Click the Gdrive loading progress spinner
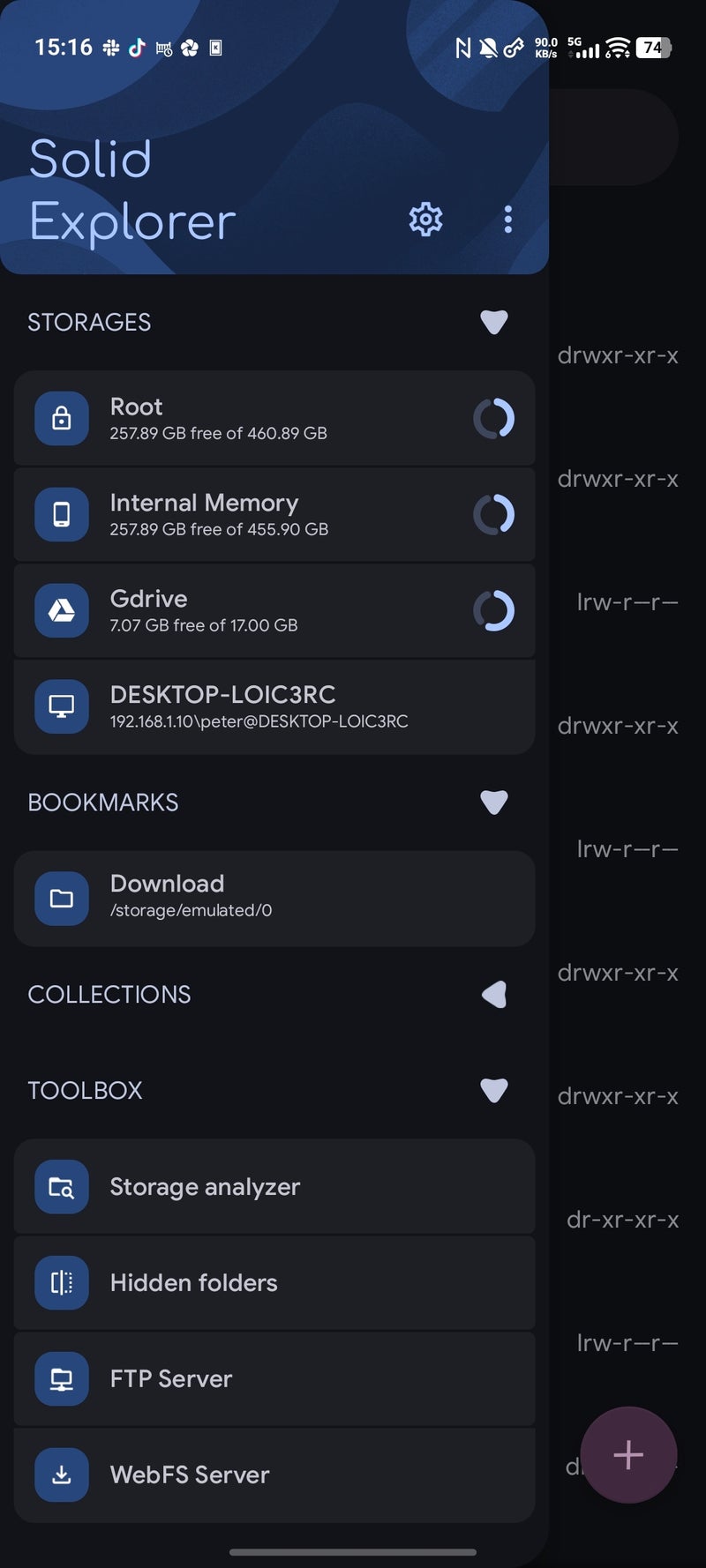The height and width of the screenshot is (1568, 706). pos(494,609)
